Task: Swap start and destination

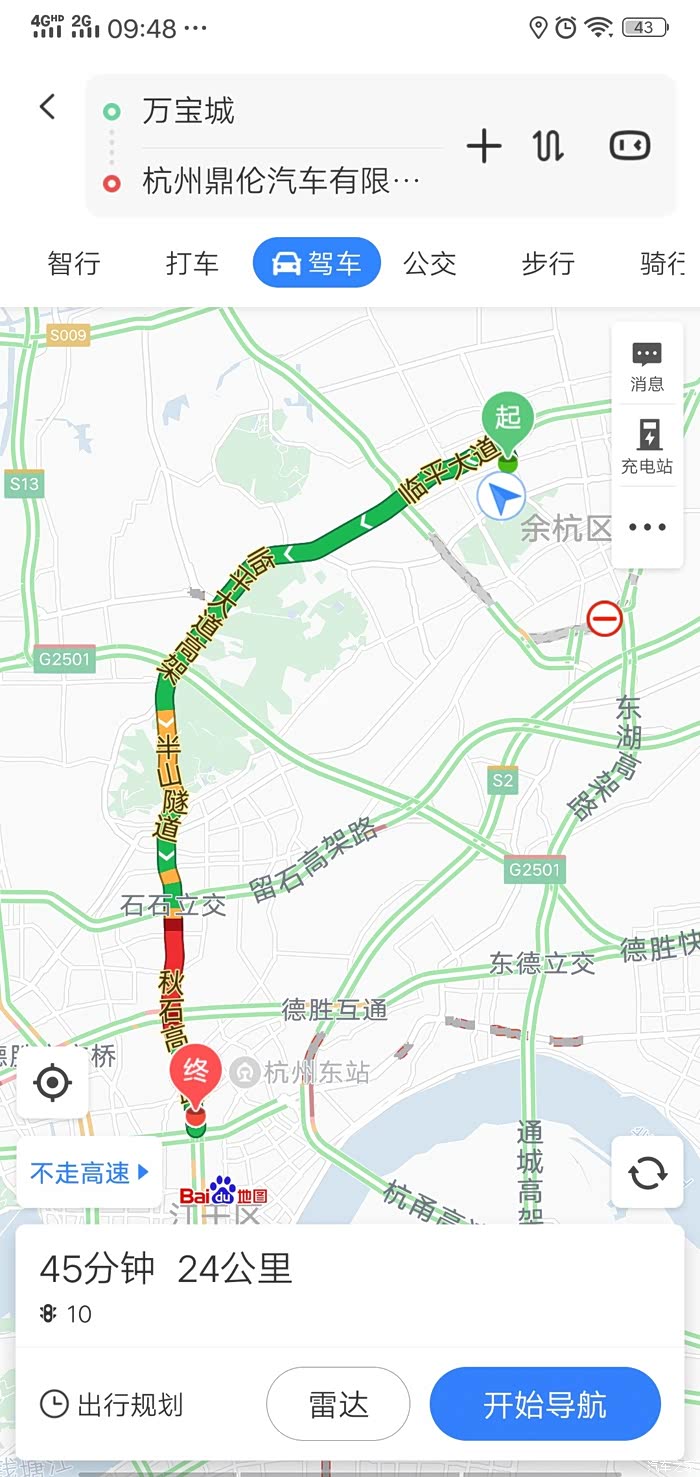Action: [x=548, y=146]
